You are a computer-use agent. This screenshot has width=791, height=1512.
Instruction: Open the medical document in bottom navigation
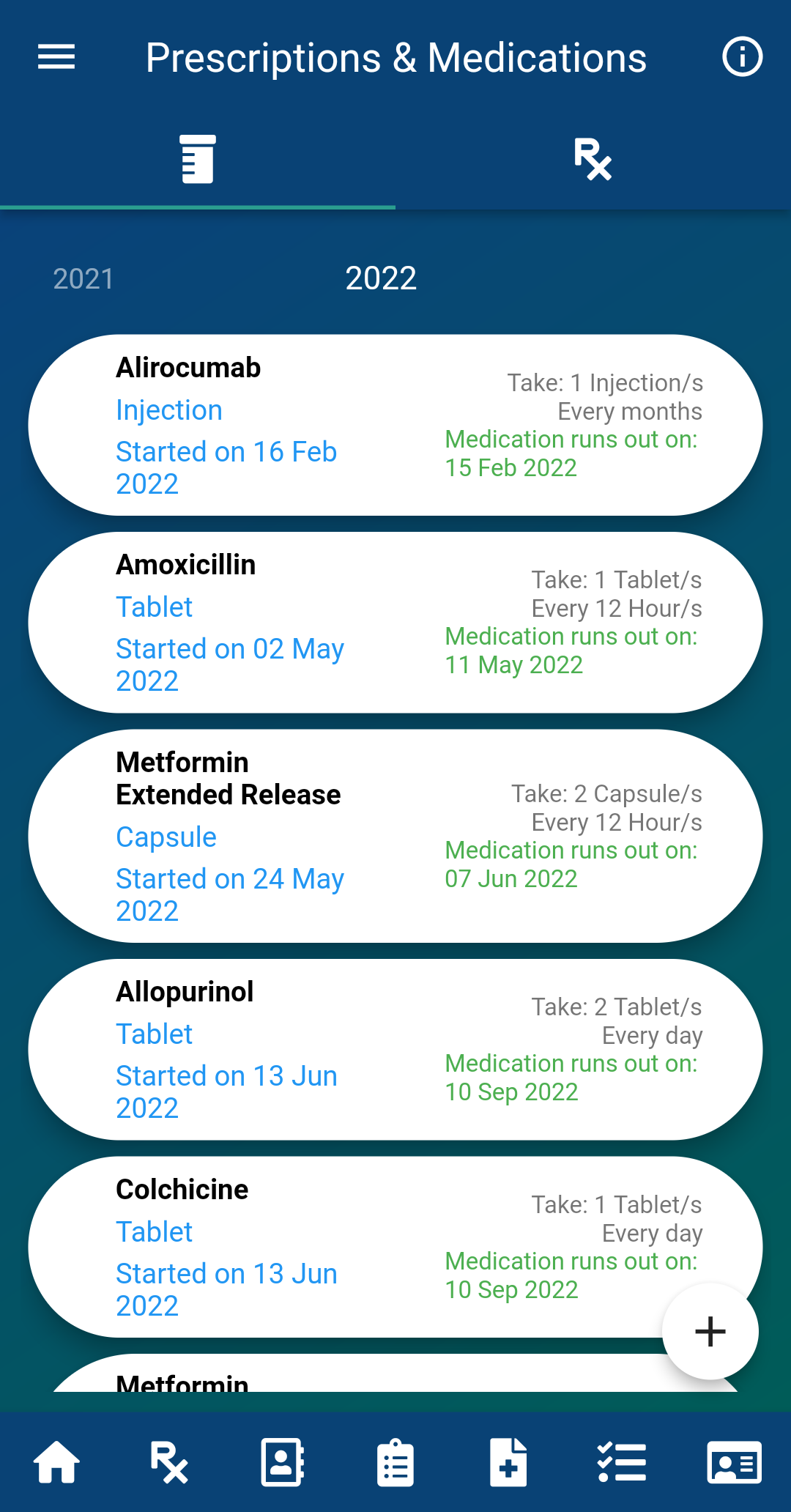coord(508,1462)
